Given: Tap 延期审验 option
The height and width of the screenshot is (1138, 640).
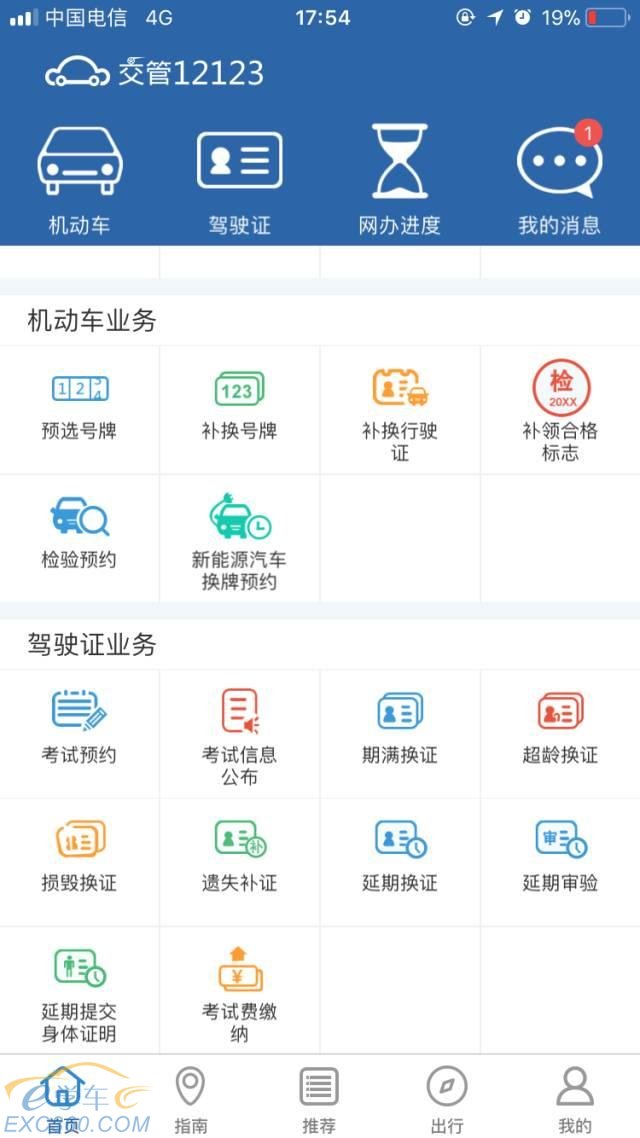Looking at the screenshot, I should point(560,861).
